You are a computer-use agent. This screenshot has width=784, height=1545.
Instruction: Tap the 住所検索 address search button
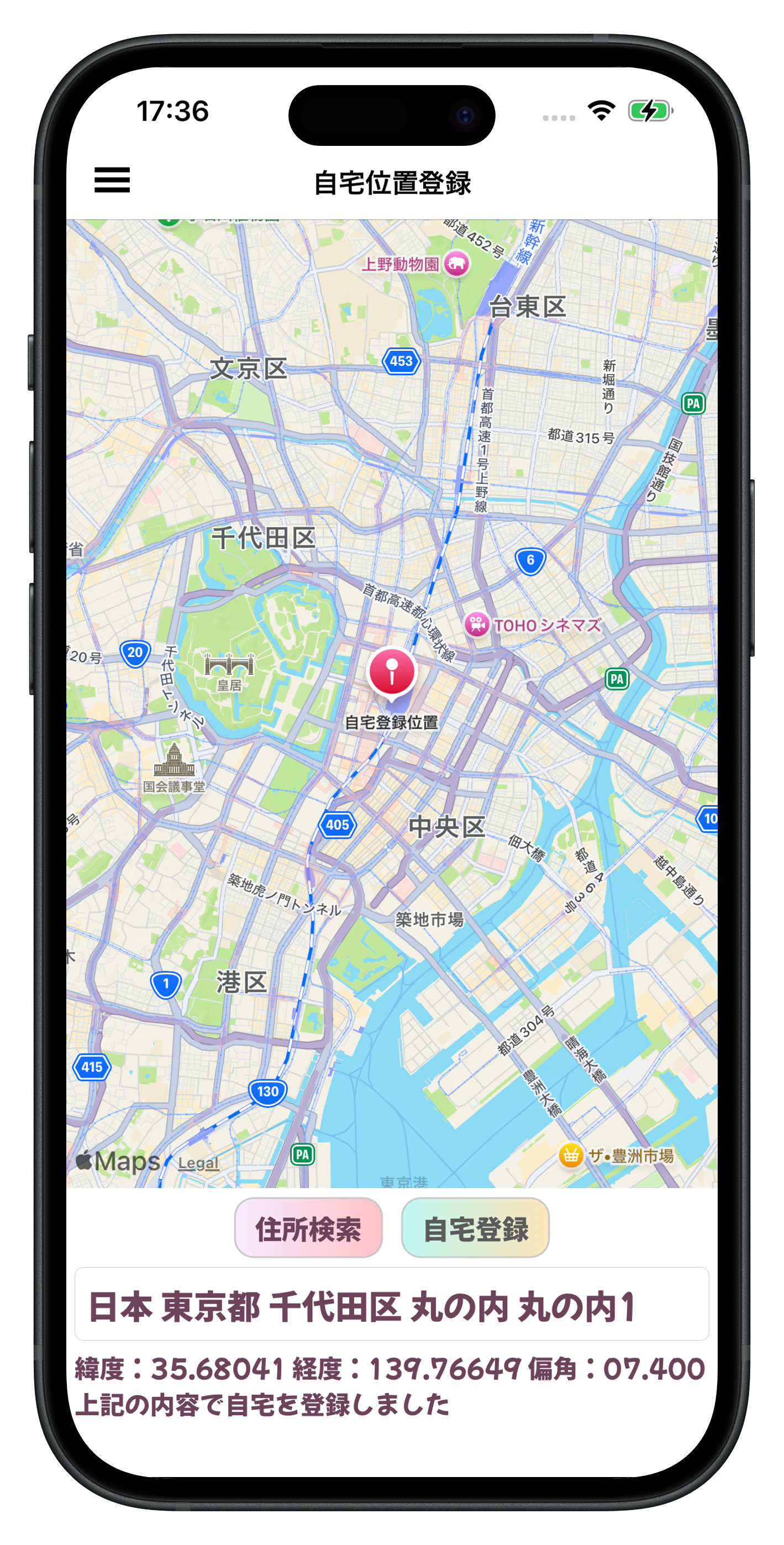point(308,1228)
